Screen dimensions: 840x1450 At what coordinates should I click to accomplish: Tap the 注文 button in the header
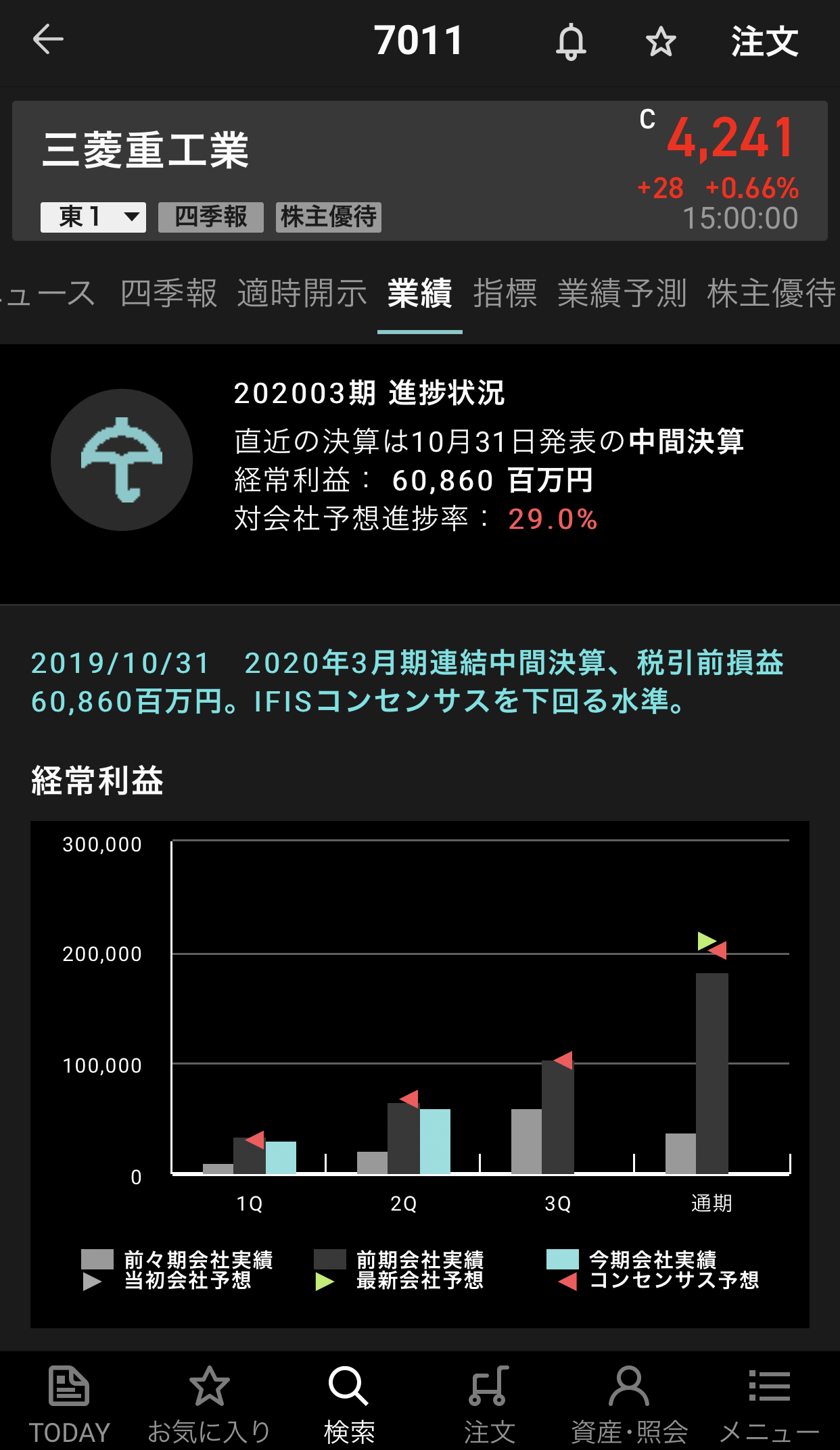[x=764, y=42]
